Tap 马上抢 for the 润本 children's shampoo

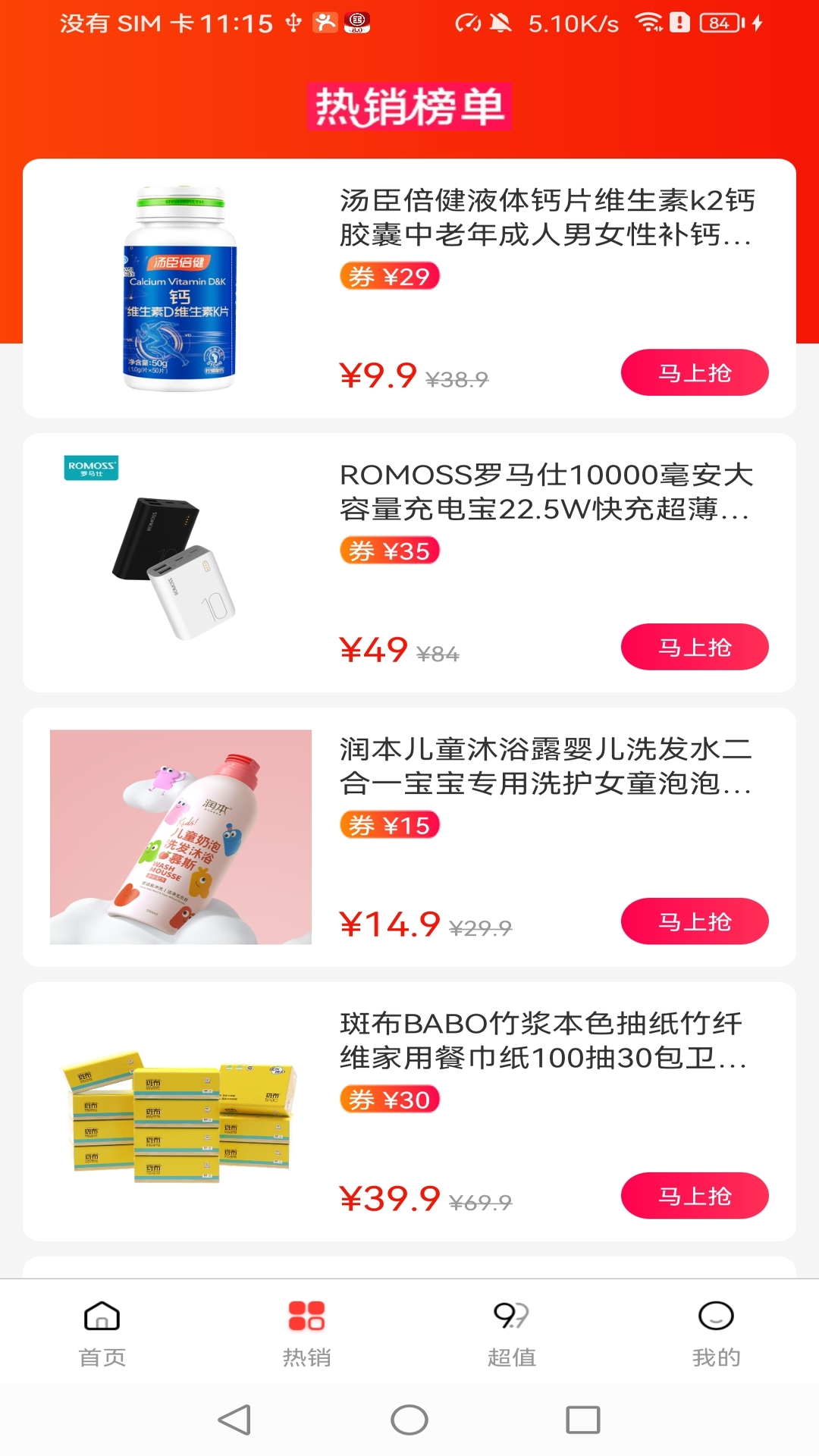click(x=695, y=921)
